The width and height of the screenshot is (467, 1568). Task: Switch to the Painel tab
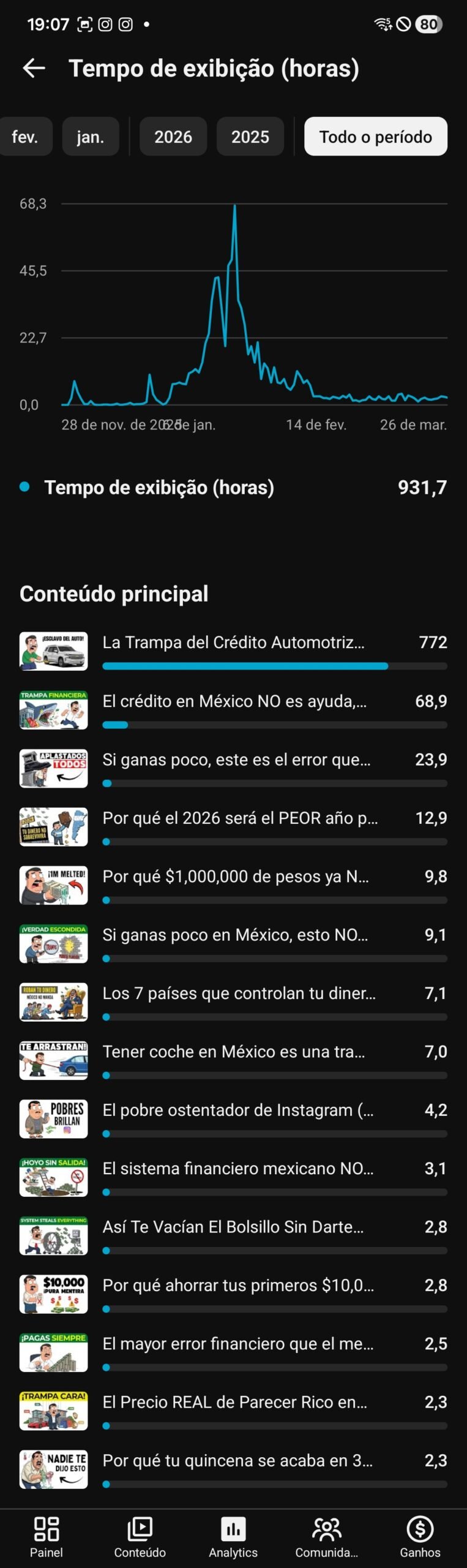[47, 1536]
